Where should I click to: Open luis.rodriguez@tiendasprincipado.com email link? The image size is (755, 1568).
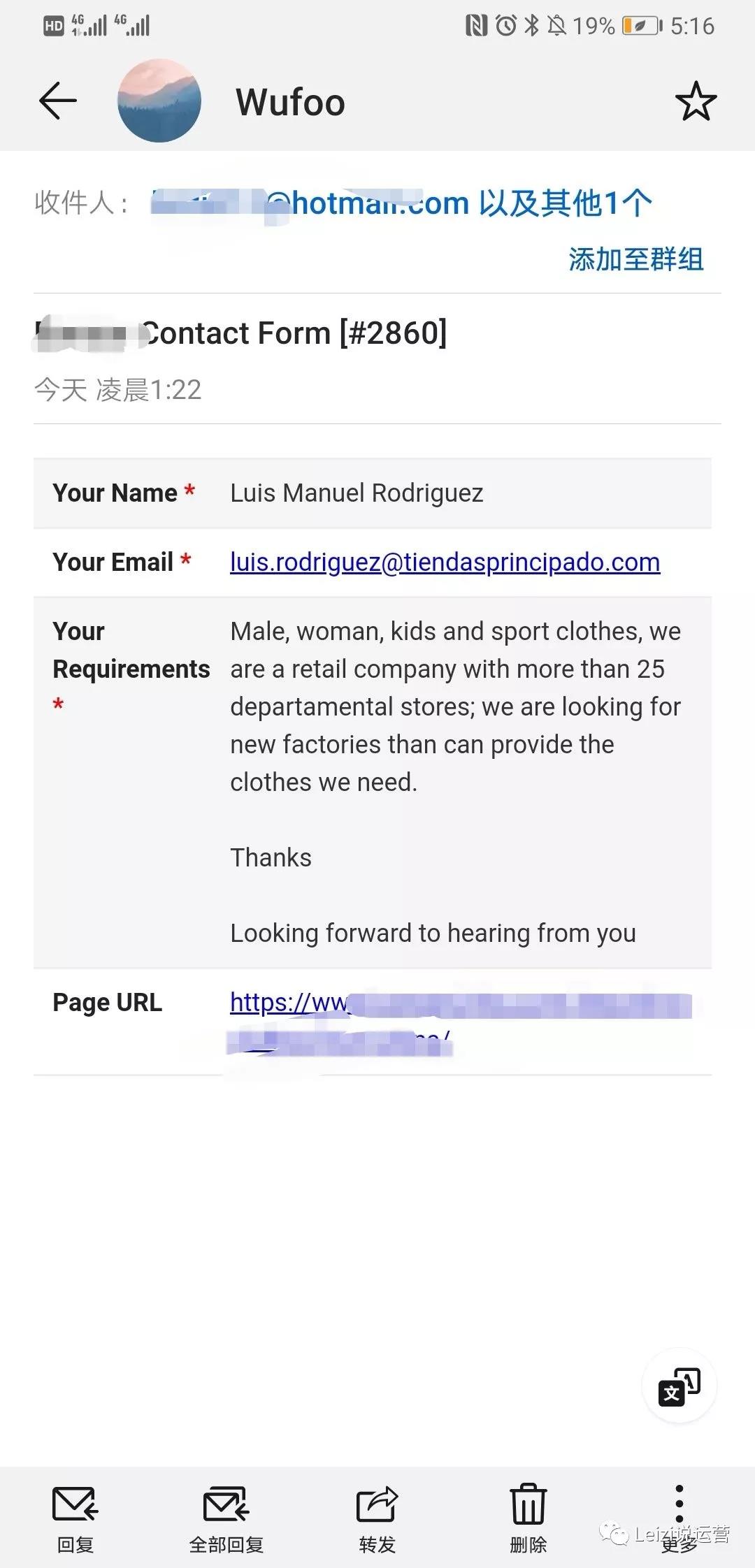[x=445, y=562]
